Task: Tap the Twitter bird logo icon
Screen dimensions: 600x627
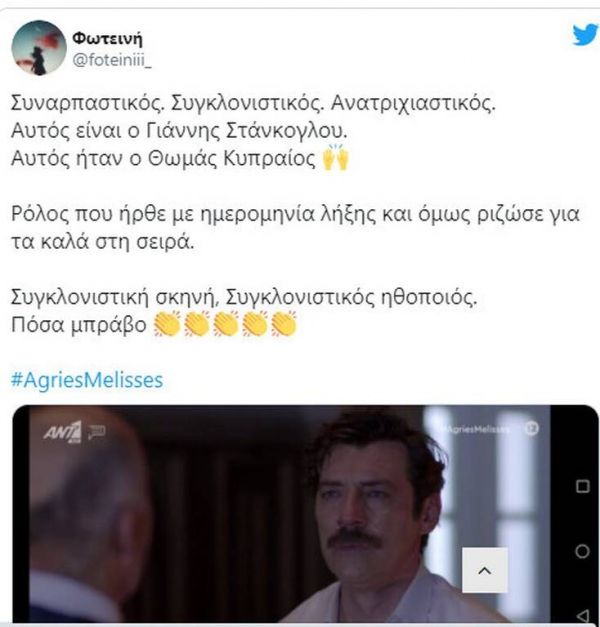Action: coord(584,34)
